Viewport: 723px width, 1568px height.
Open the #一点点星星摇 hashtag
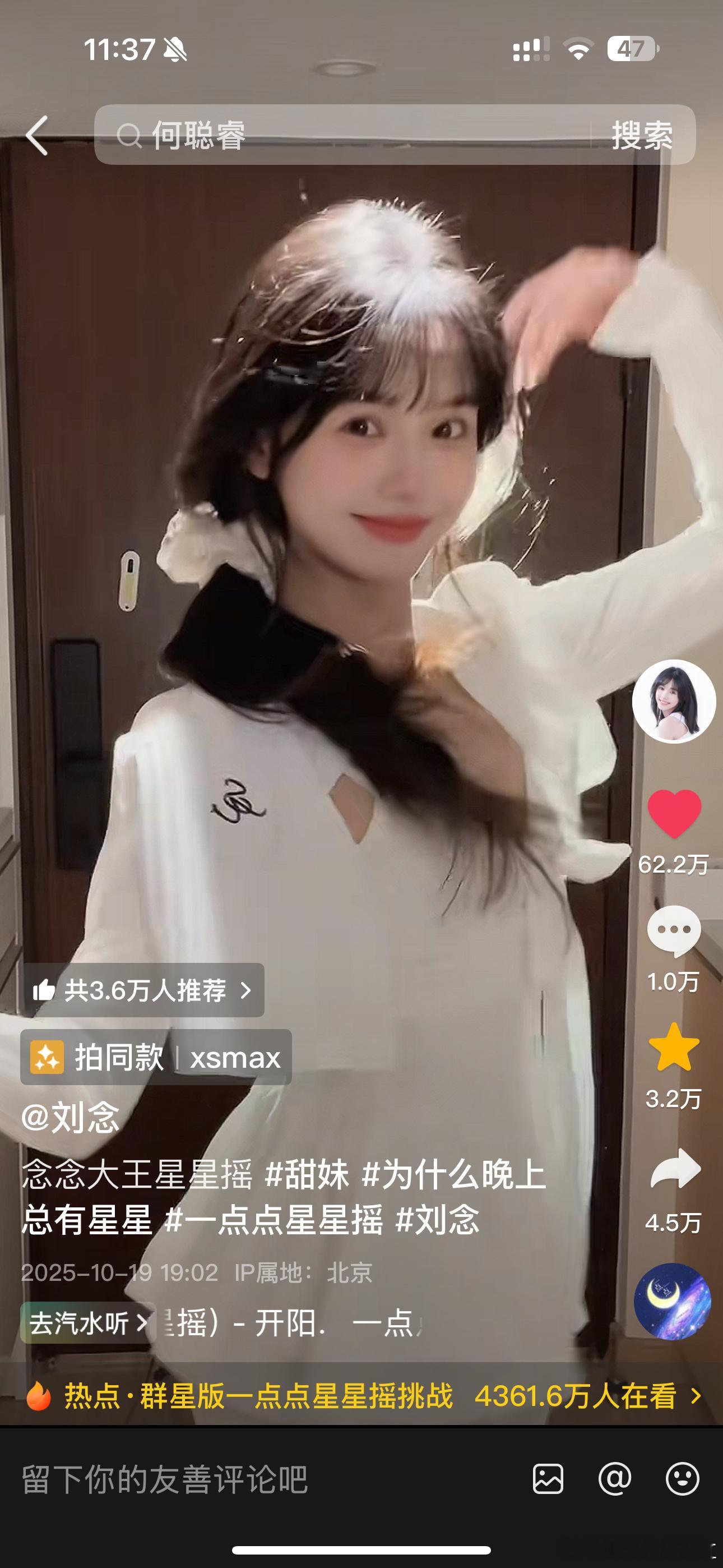(x=274, y=1220)
